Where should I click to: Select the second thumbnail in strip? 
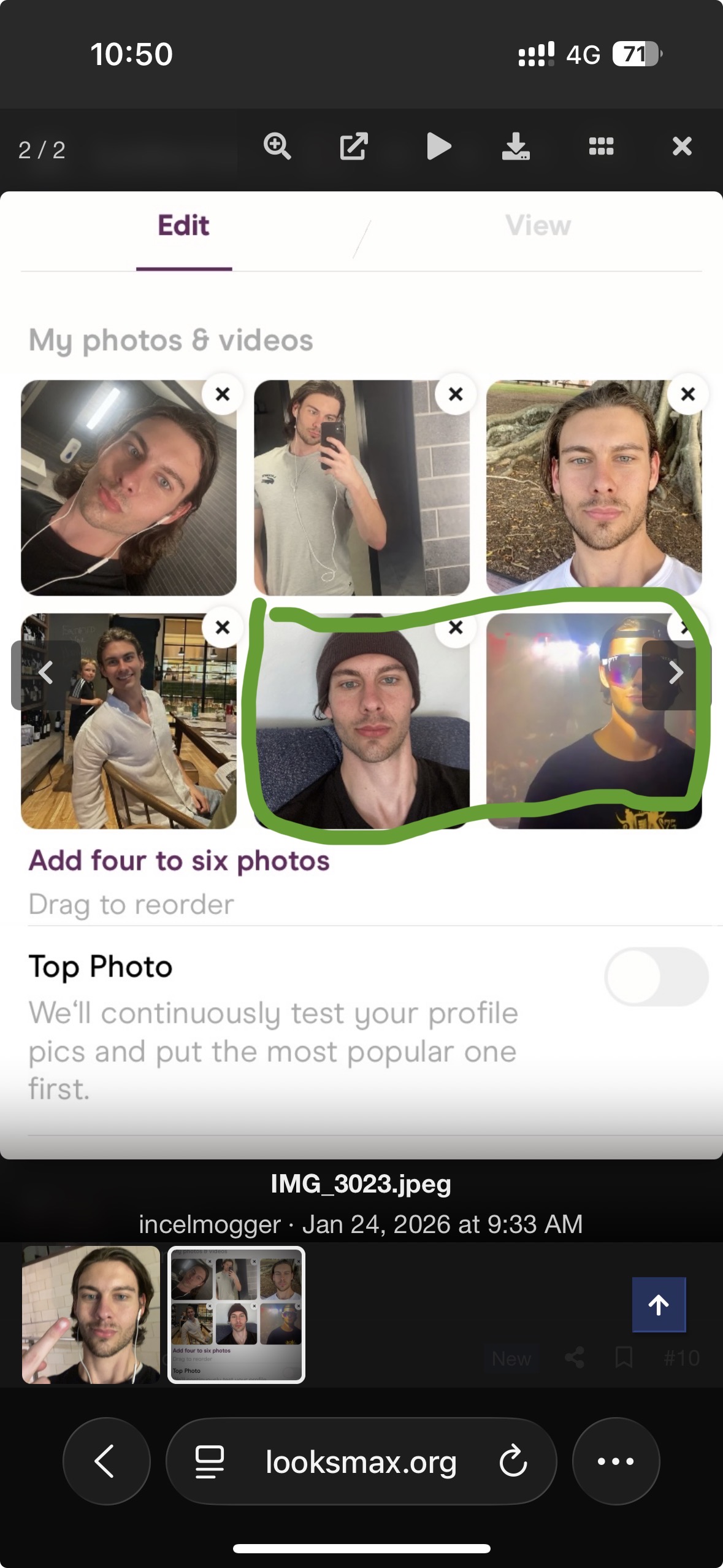tap(237, 1315)
